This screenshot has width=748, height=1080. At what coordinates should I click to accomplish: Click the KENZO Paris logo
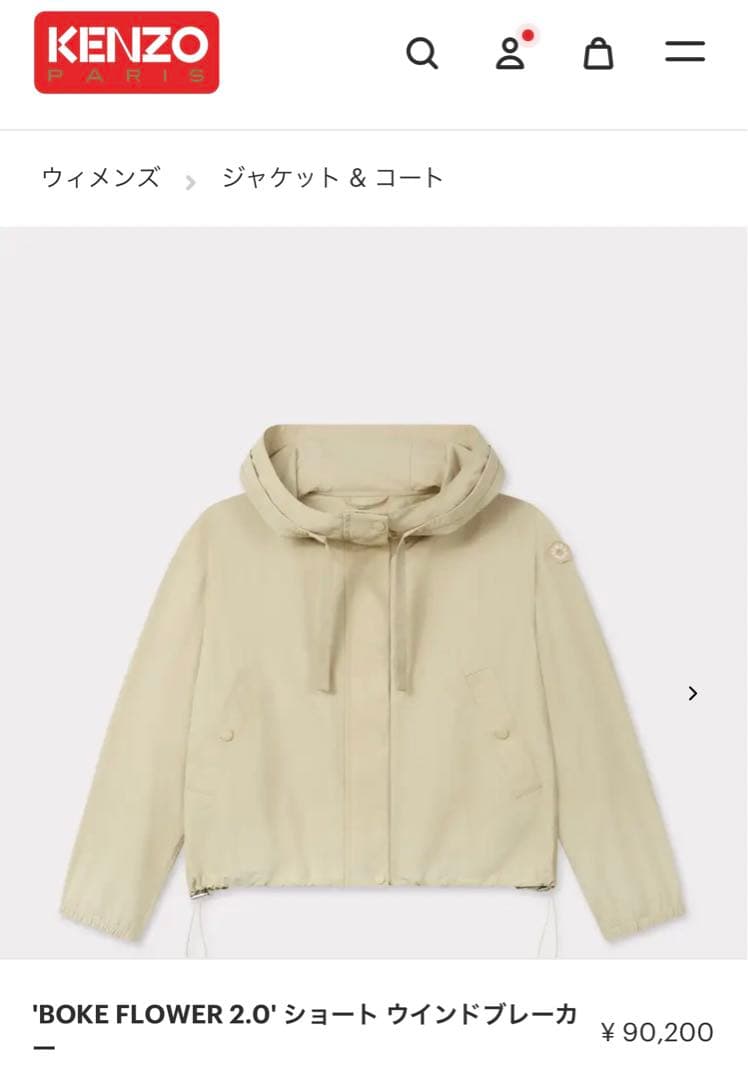[x=128, y=50]
